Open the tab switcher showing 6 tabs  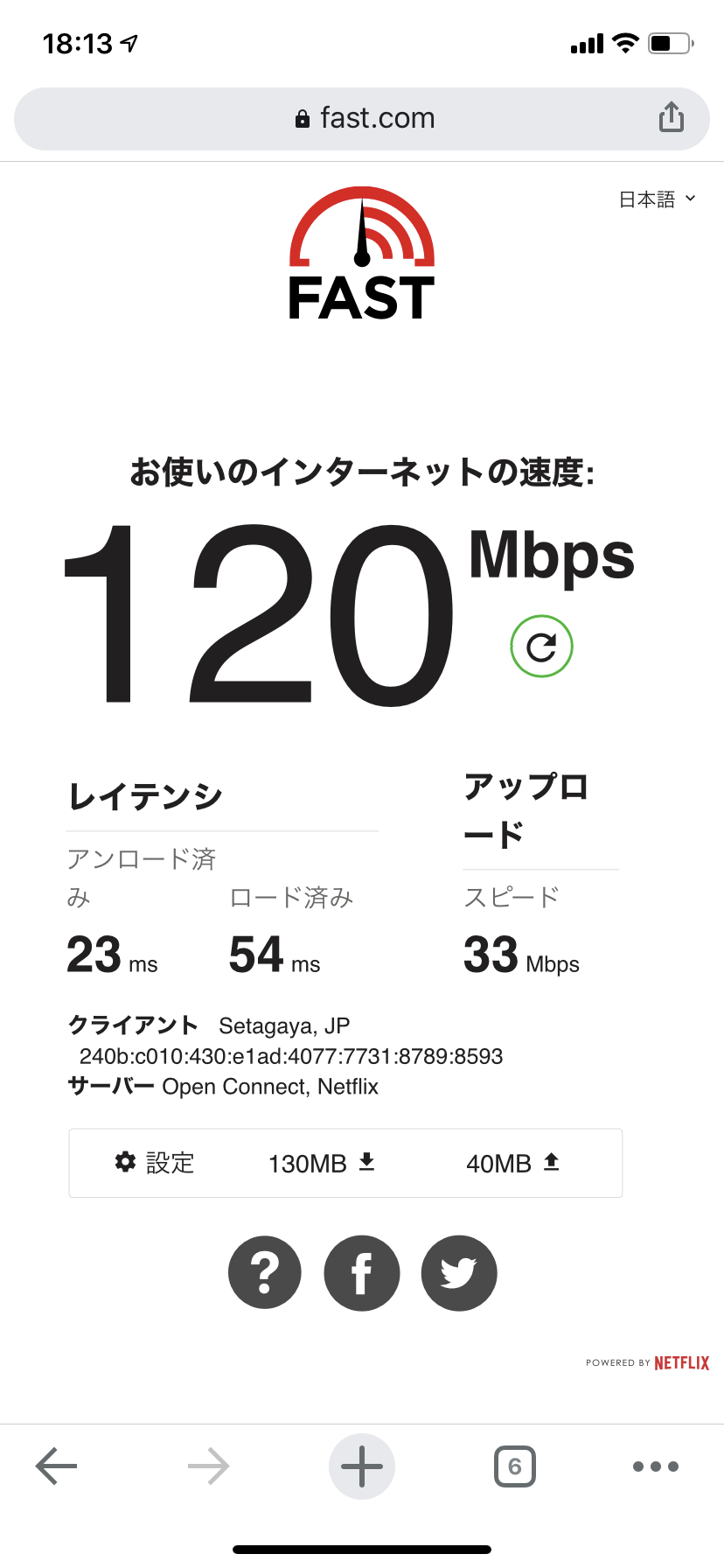[515, 1466]
